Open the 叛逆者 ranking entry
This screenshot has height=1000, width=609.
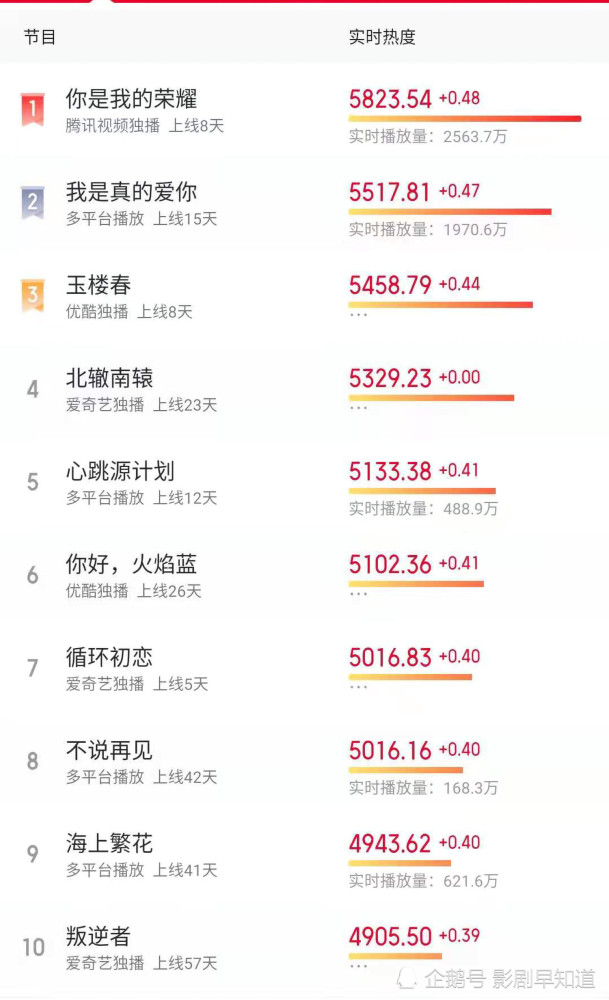point(304,948)
